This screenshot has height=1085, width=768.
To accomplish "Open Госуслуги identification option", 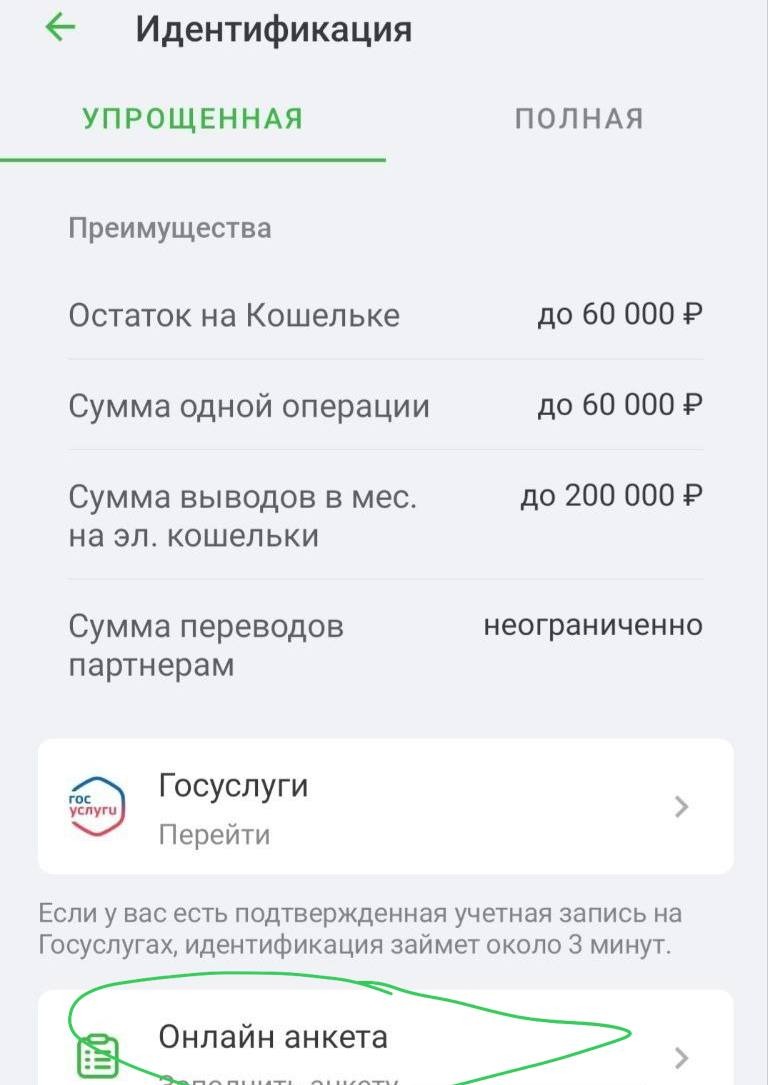I will click(x=385, y=806).
